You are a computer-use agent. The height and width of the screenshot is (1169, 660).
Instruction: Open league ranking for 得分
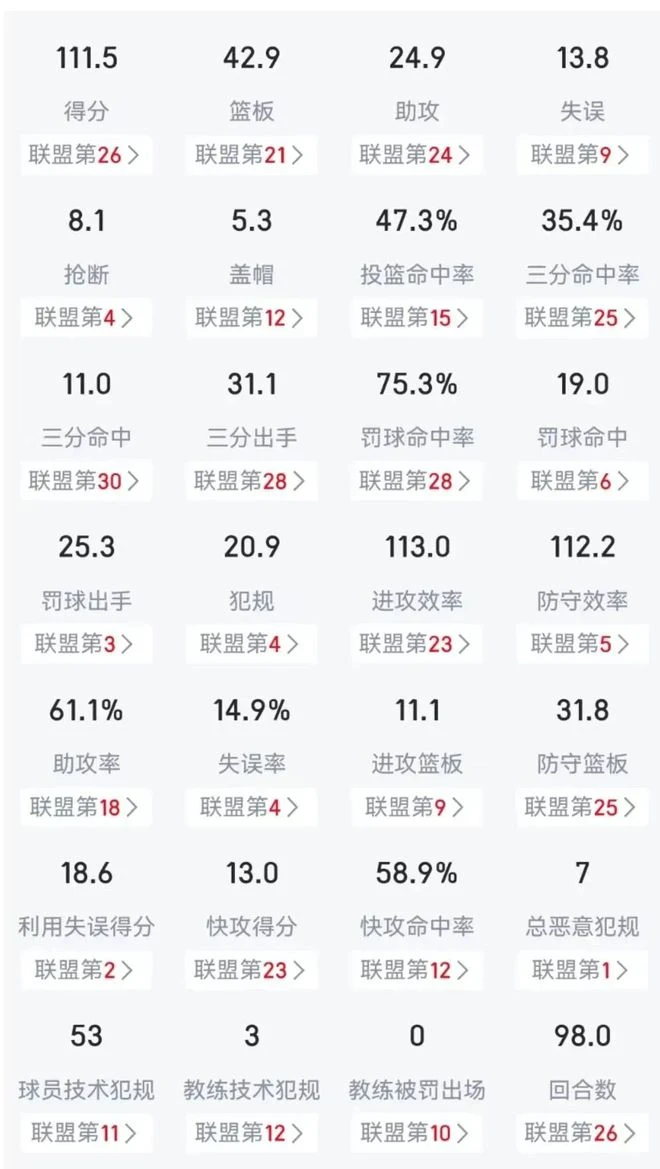(x=87, y=155)
